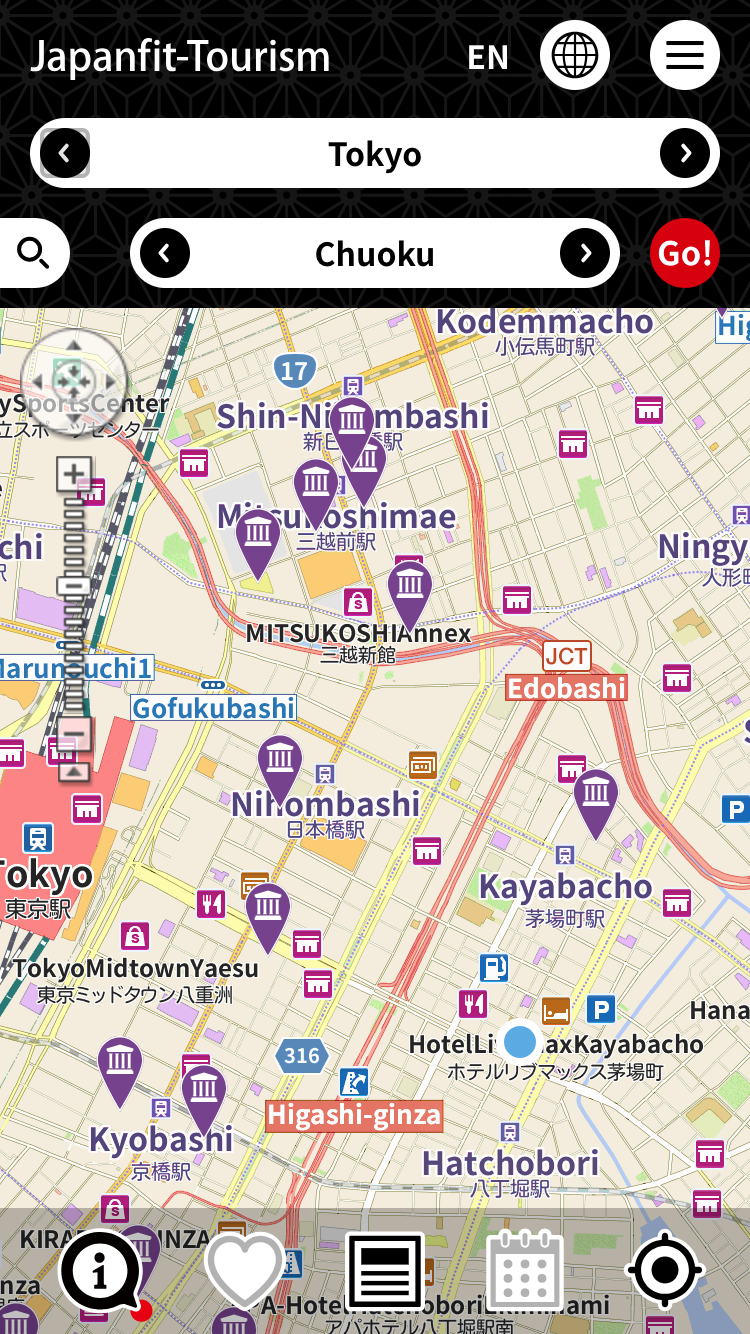Viewport: 750px width, 1334px height.
Task: Open the hamburger menu
Action: tap(685, 55)
